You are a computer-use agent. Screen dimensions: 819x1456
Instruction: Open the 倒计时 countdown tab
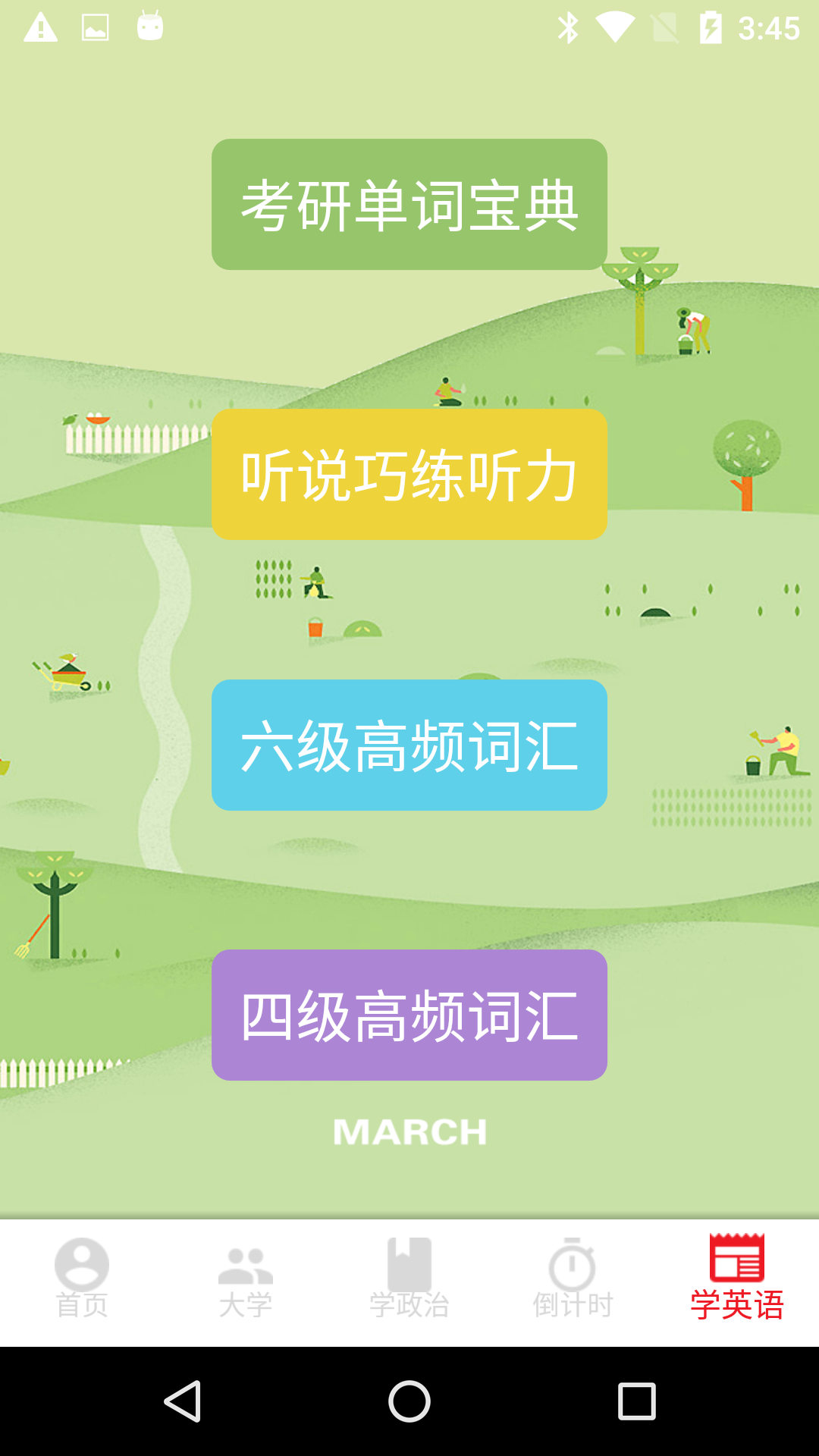click(573, 1282)
